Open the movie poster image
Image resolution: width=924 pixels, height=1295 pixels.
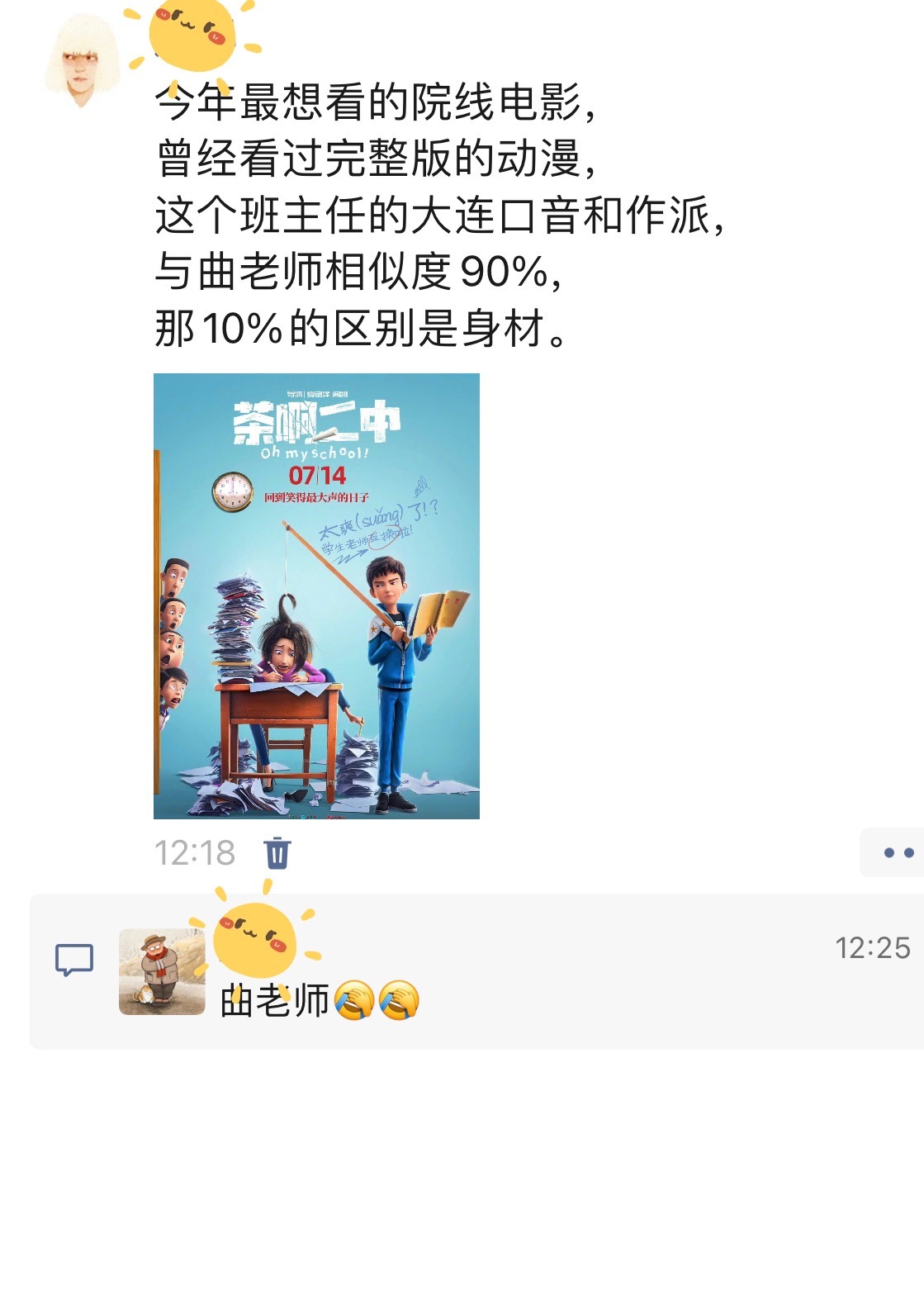316,595
